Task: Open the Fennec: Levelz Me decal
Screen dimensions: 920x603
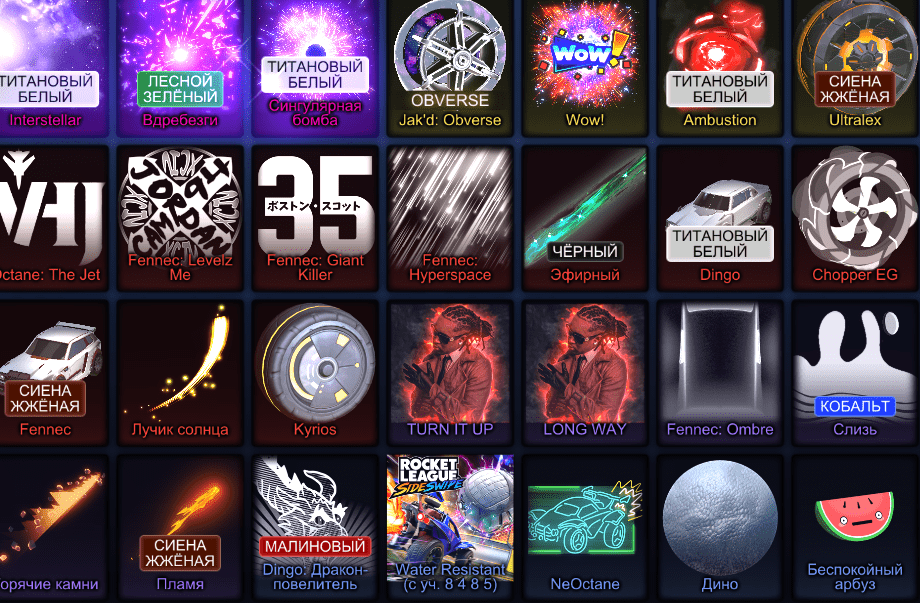Action: 180,215
